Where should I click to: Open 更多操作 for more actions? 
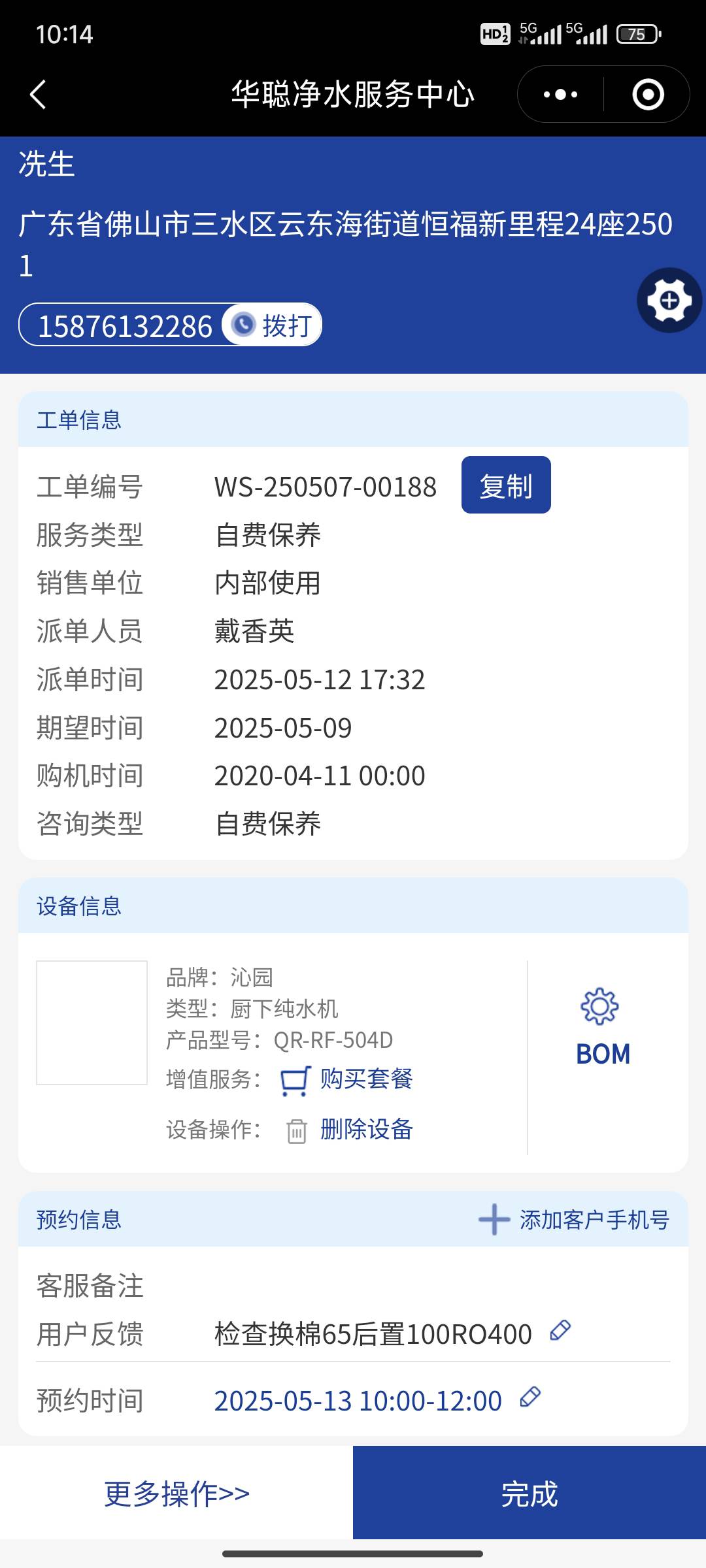tap(176, 1494)
